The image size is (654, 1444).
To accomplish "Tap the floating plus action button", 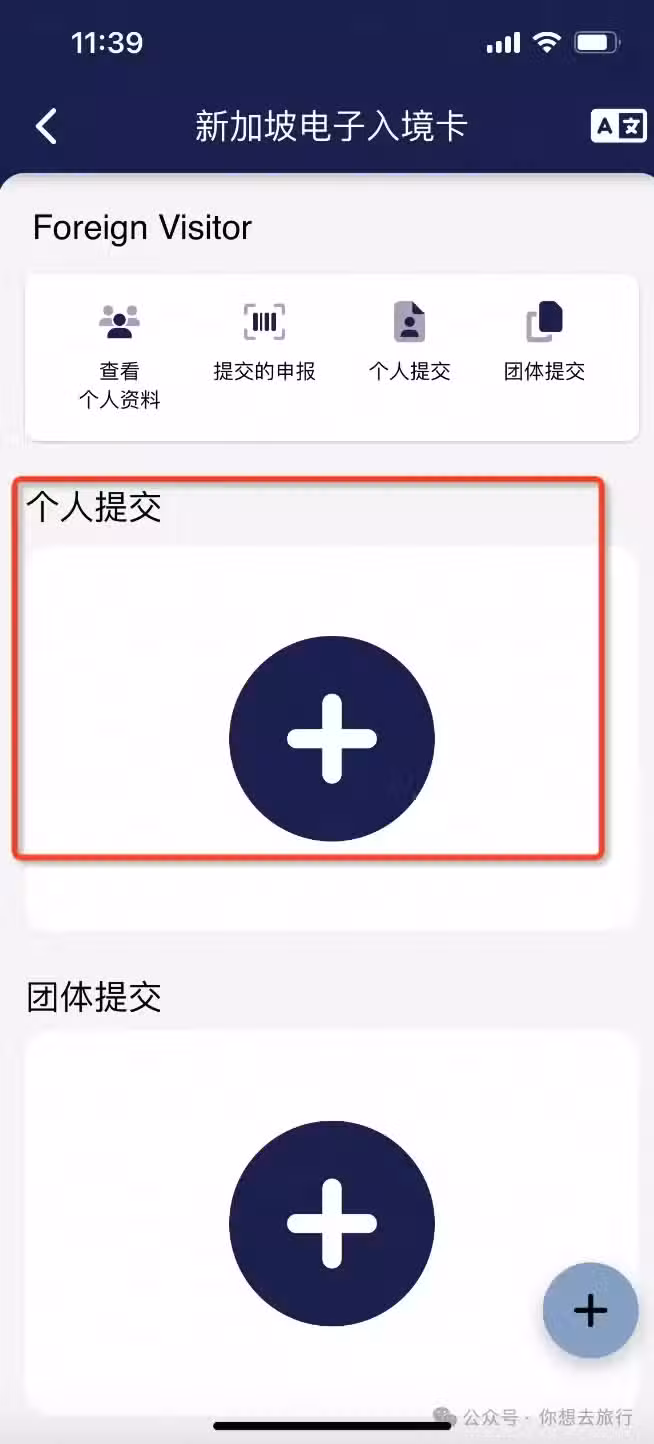I will (x=590, y=1310).
